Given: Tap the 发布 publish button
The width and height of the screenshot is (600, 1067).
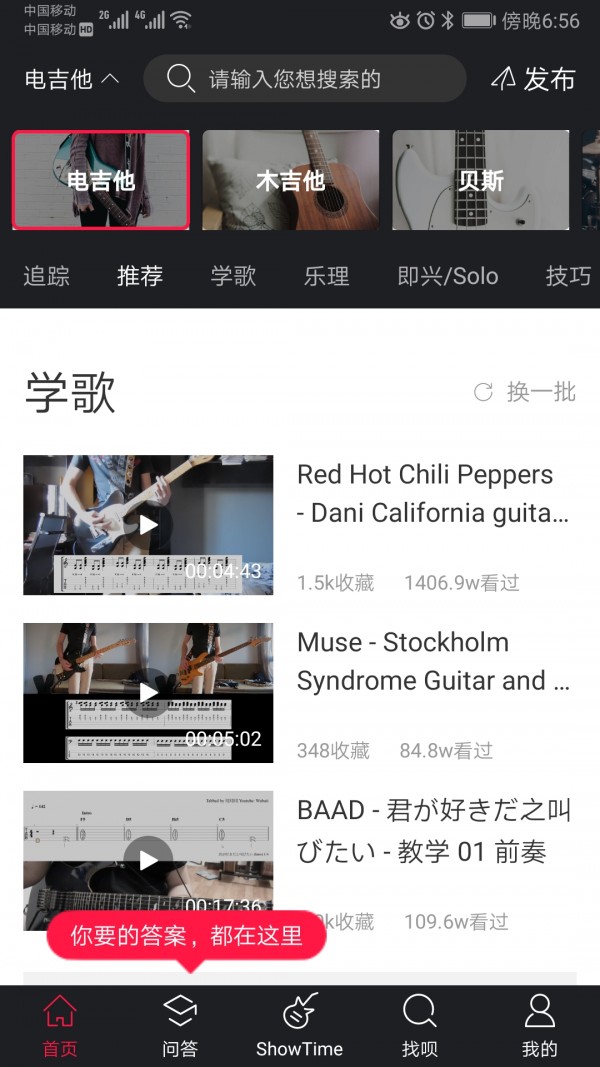Looking at the screenshot, I should click(534, 79).
